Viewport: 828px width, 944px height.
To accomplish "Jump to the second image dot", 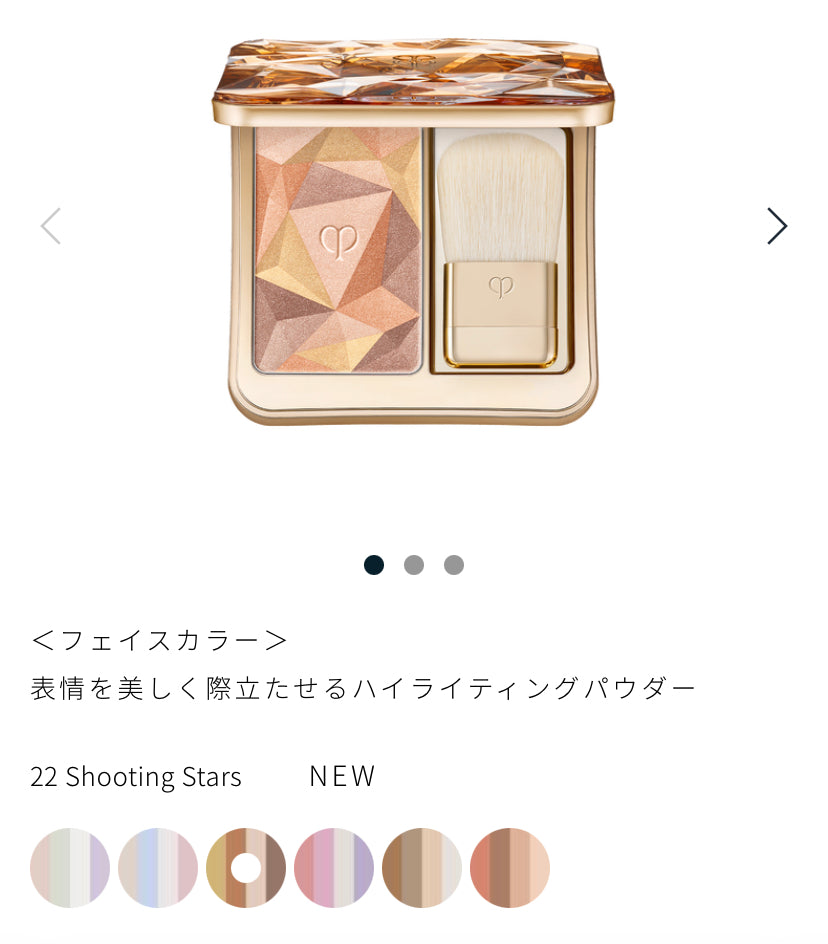I will pyautogui.click(x=414, y=565).
